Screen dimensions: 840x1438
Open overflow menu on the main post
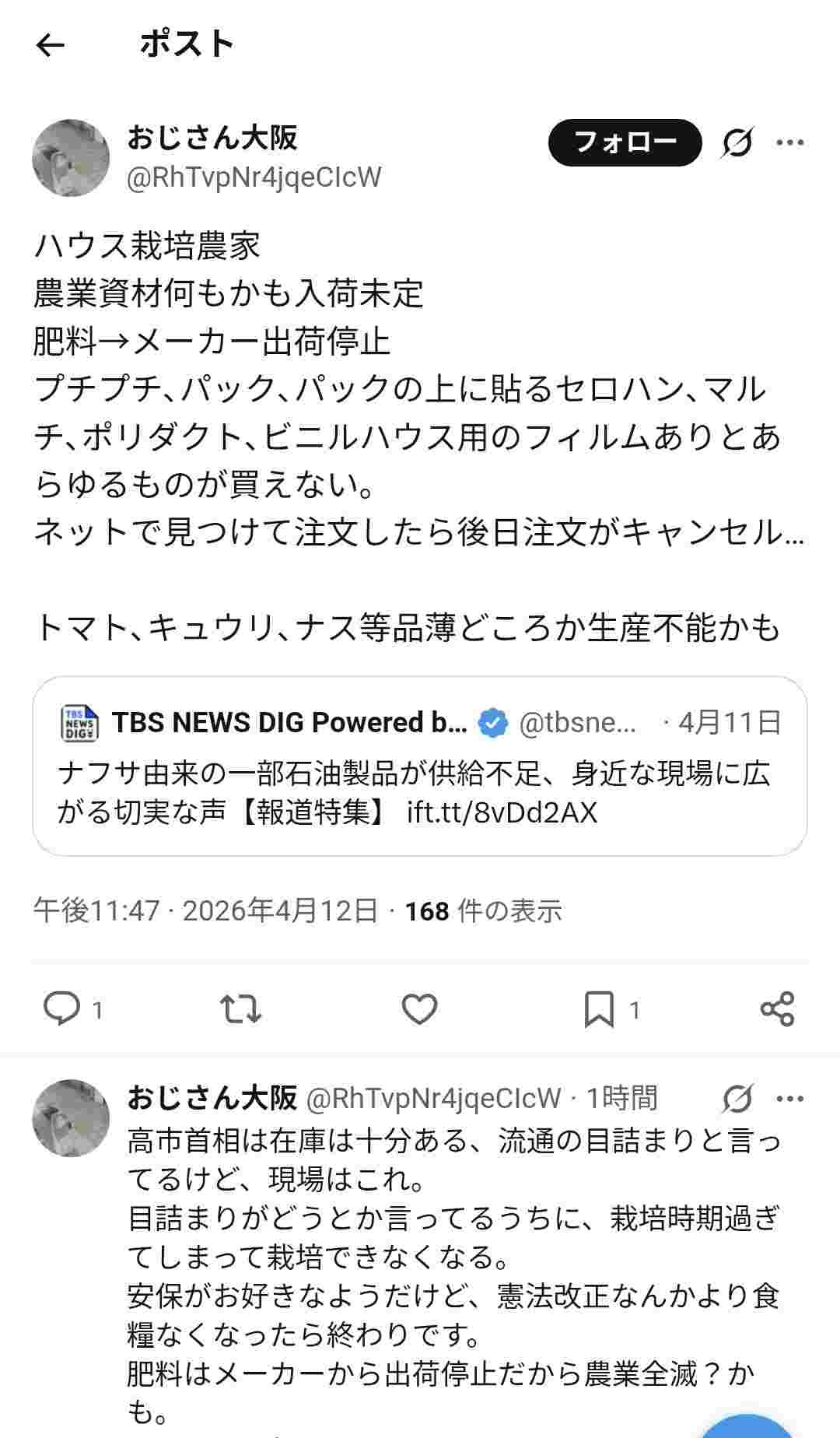pyautogui.click(x=790, y=142)
